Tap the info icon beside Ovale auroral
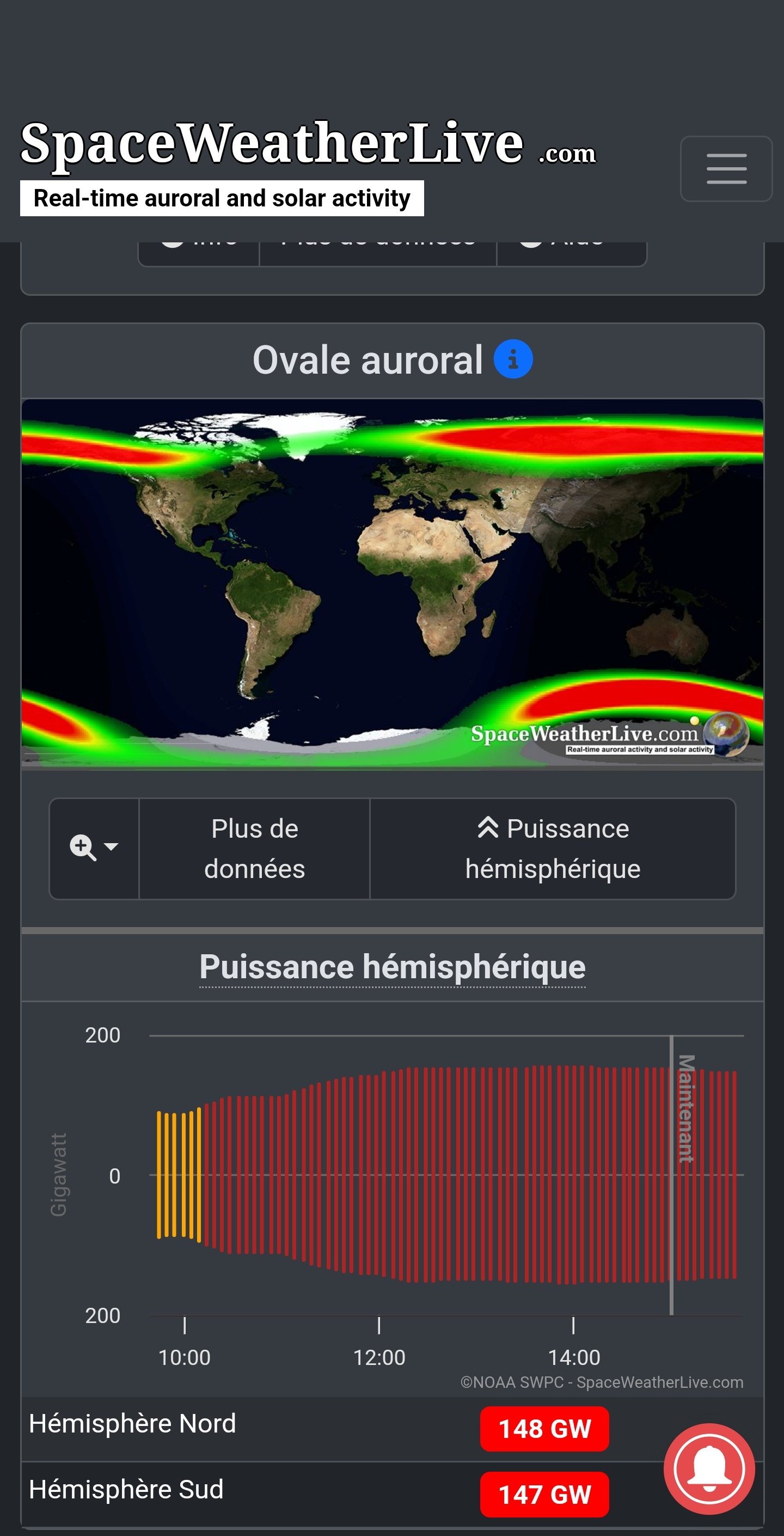The width and height of the screenshot is (784, 1536). point(513,359)
